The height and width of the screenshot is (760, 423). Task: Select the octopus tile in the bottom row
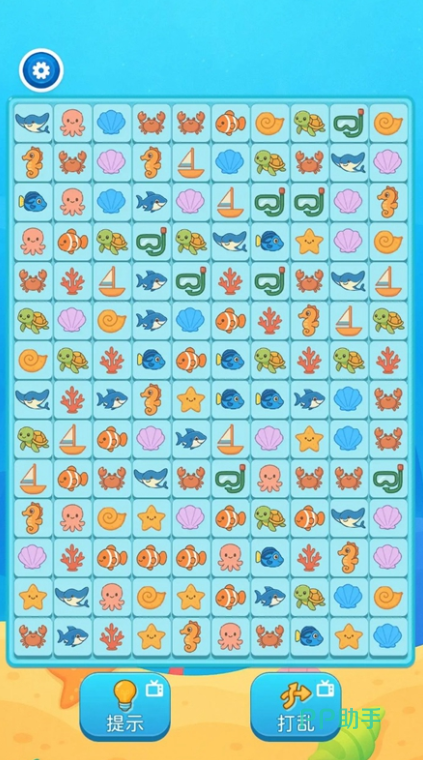tap(230, 636)
